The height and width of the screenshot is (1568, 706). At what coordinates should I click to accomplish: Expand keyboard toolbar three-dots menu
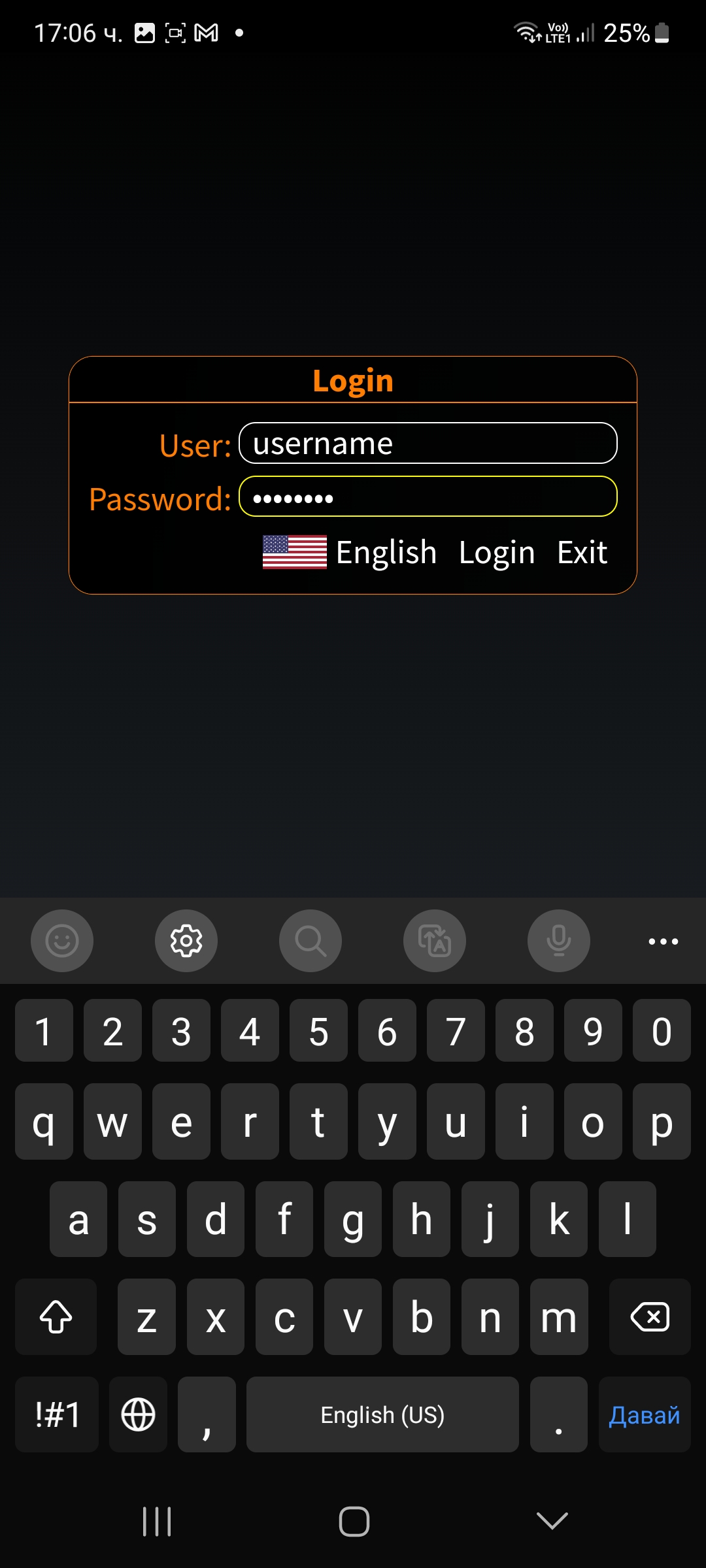tap(664, 941)
